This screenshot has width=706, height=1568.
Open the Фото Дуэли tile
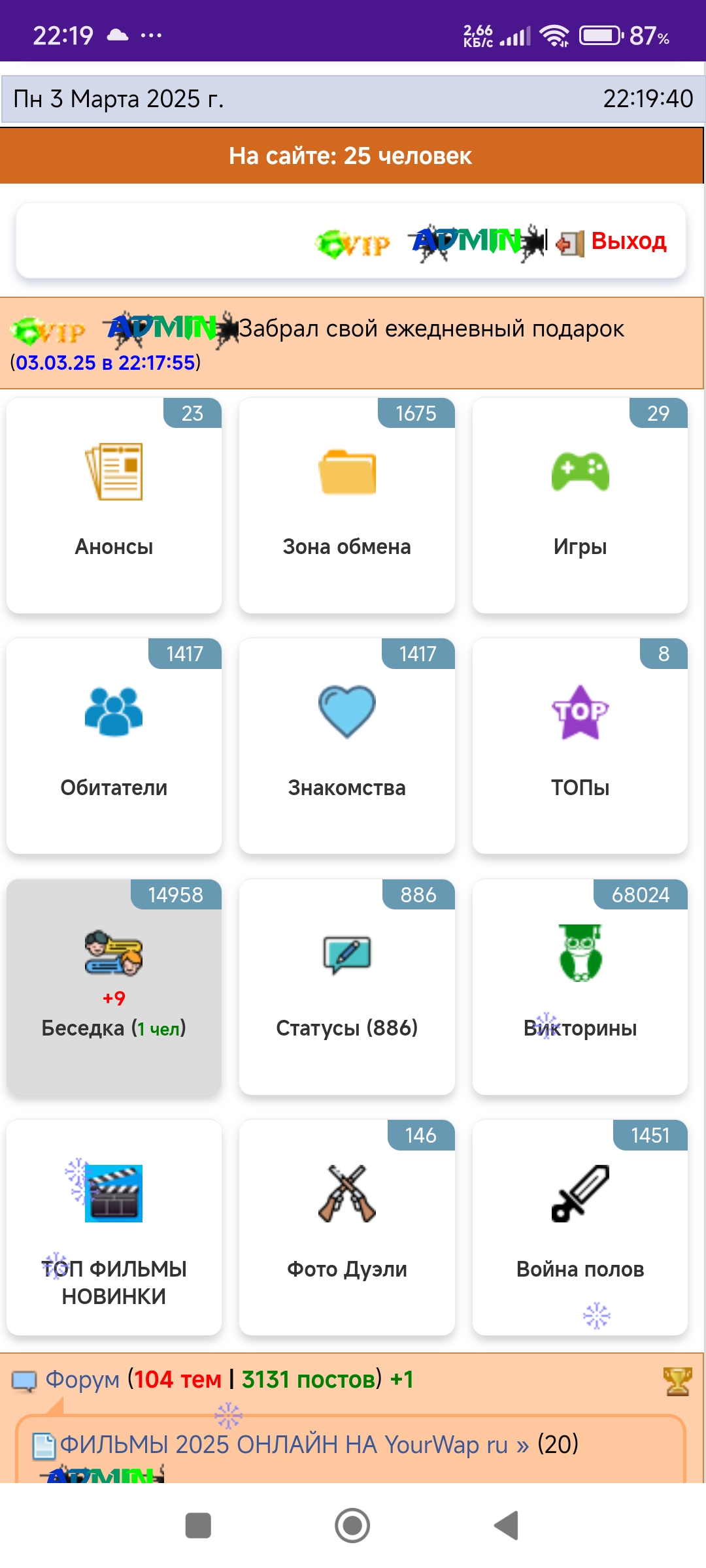[x=346, y=1227]
